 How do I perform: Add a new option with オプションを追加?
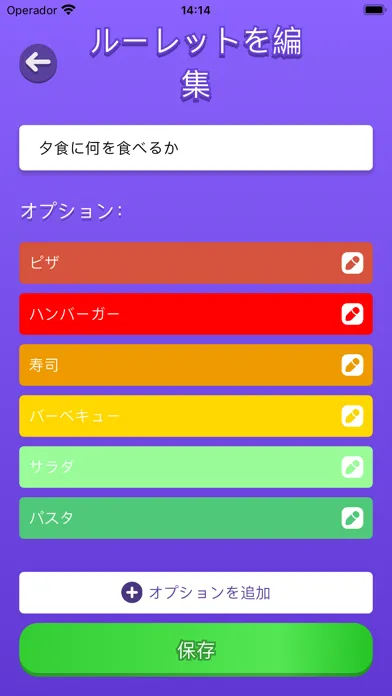click(x=196, y=593)
